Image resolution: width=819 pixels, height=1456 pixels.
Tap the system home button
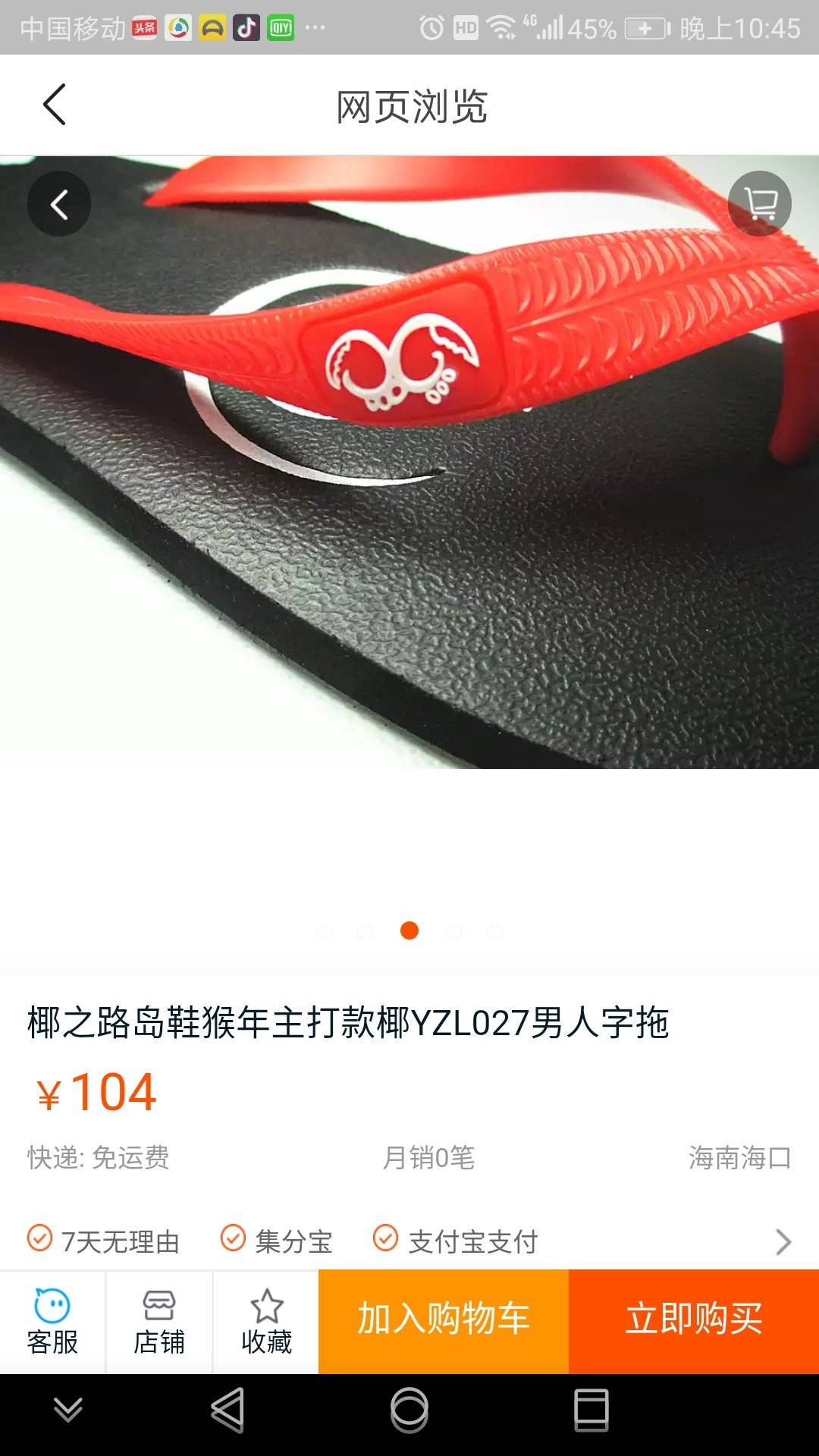[x=409, y=1410]
